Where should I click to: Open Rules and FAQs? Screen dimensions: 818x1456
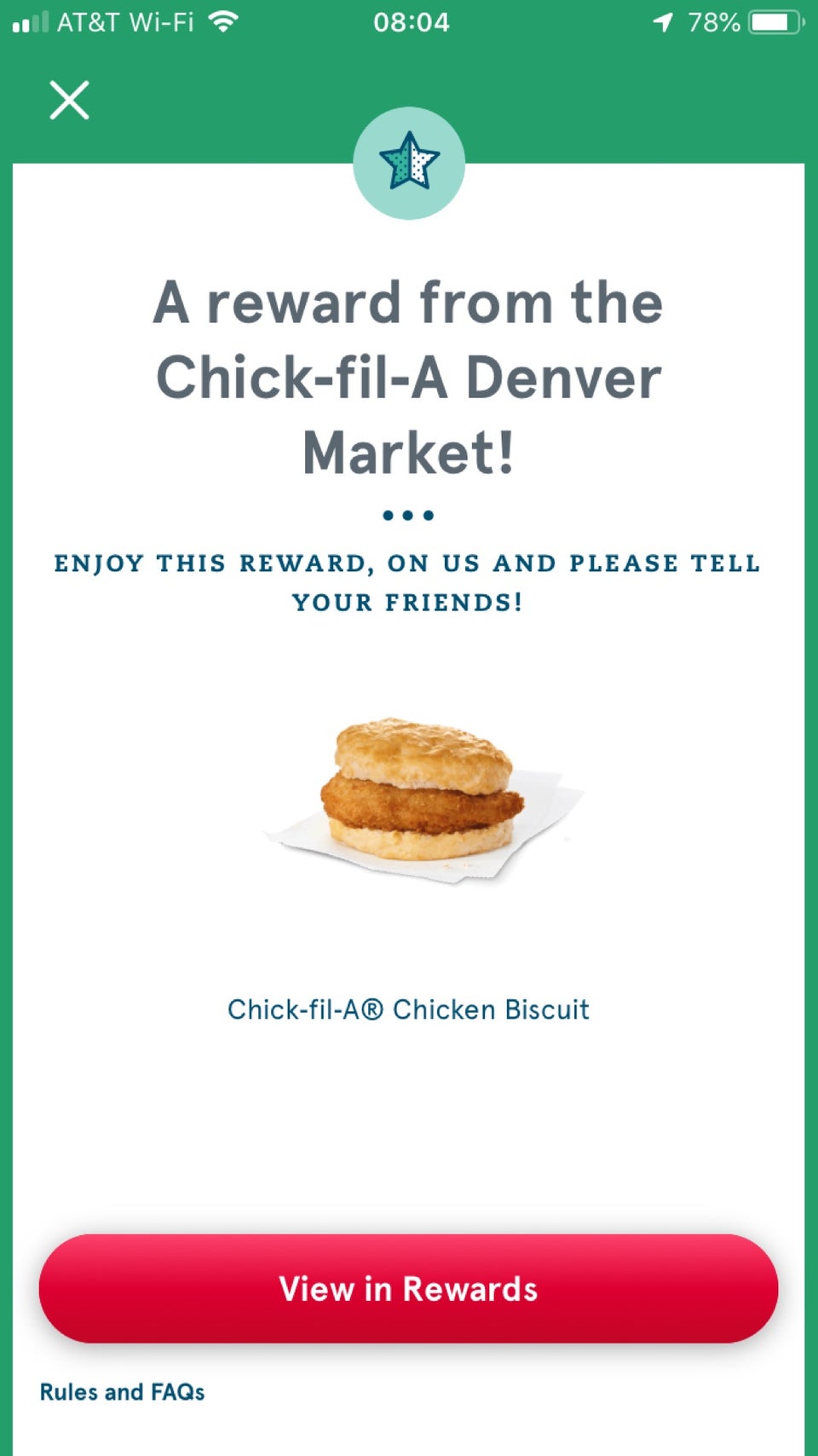(121, 1391)
